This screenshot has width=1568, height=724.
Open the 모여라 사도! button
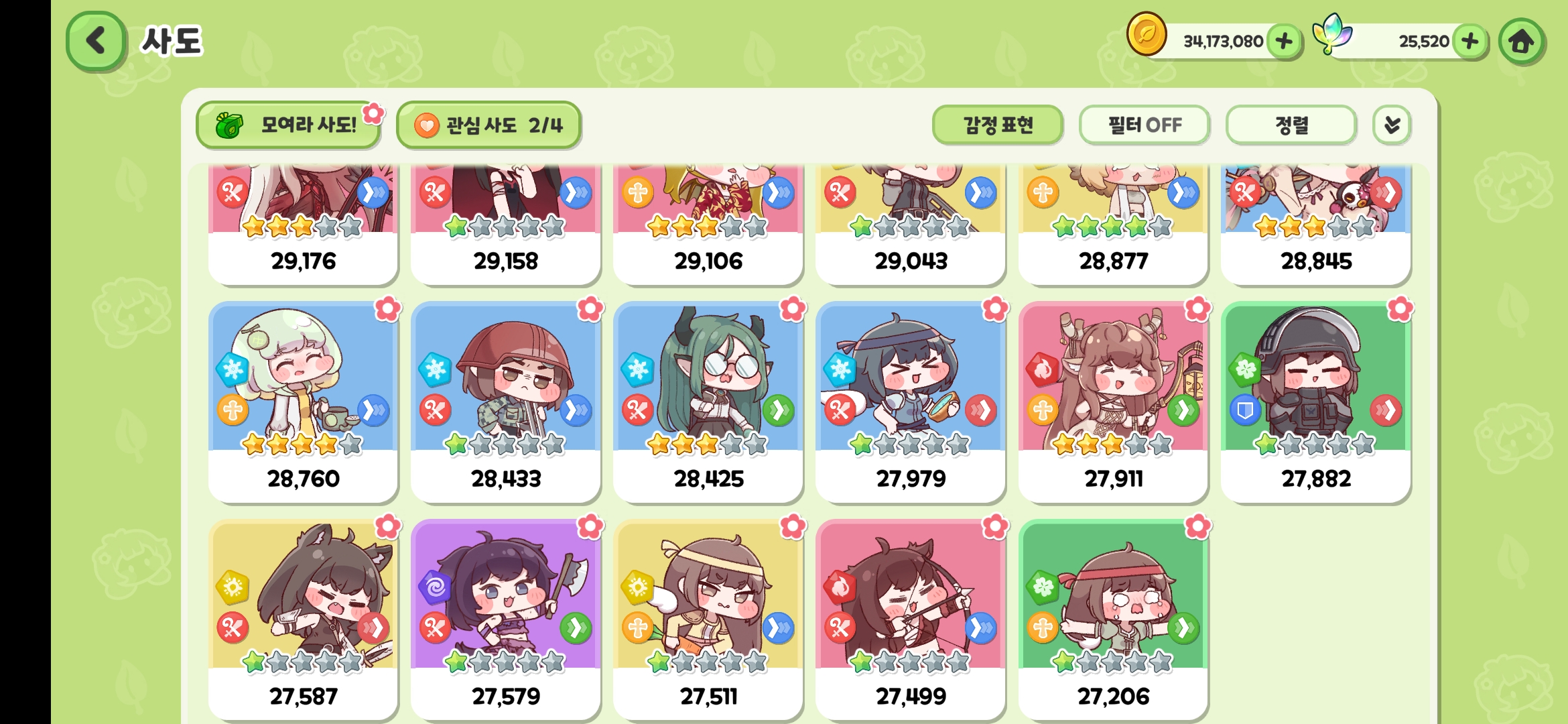[288, 125]
